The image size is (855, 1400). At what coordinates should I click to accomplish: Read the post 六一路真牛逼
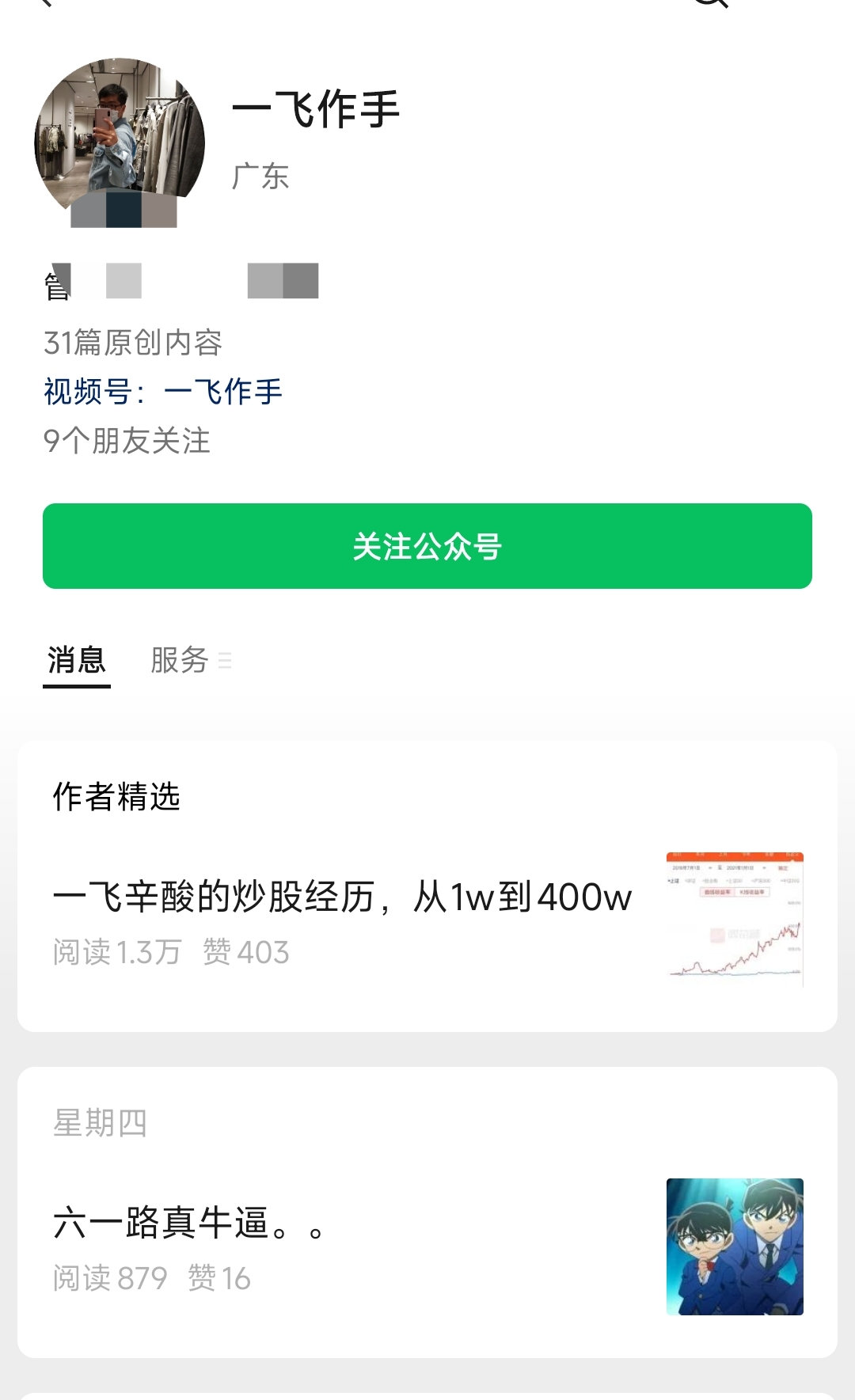click(190, 1223)
